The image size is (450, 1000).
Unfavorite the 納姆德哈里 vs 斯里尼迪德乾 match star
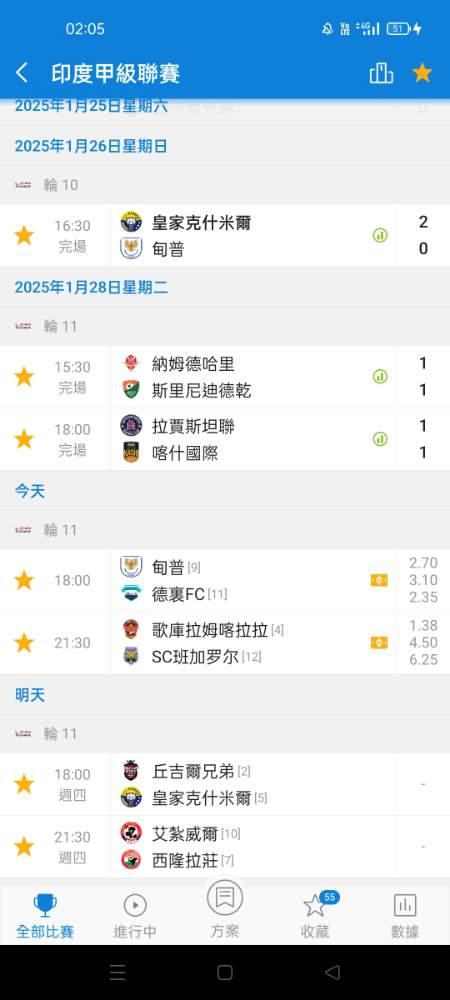24,377
